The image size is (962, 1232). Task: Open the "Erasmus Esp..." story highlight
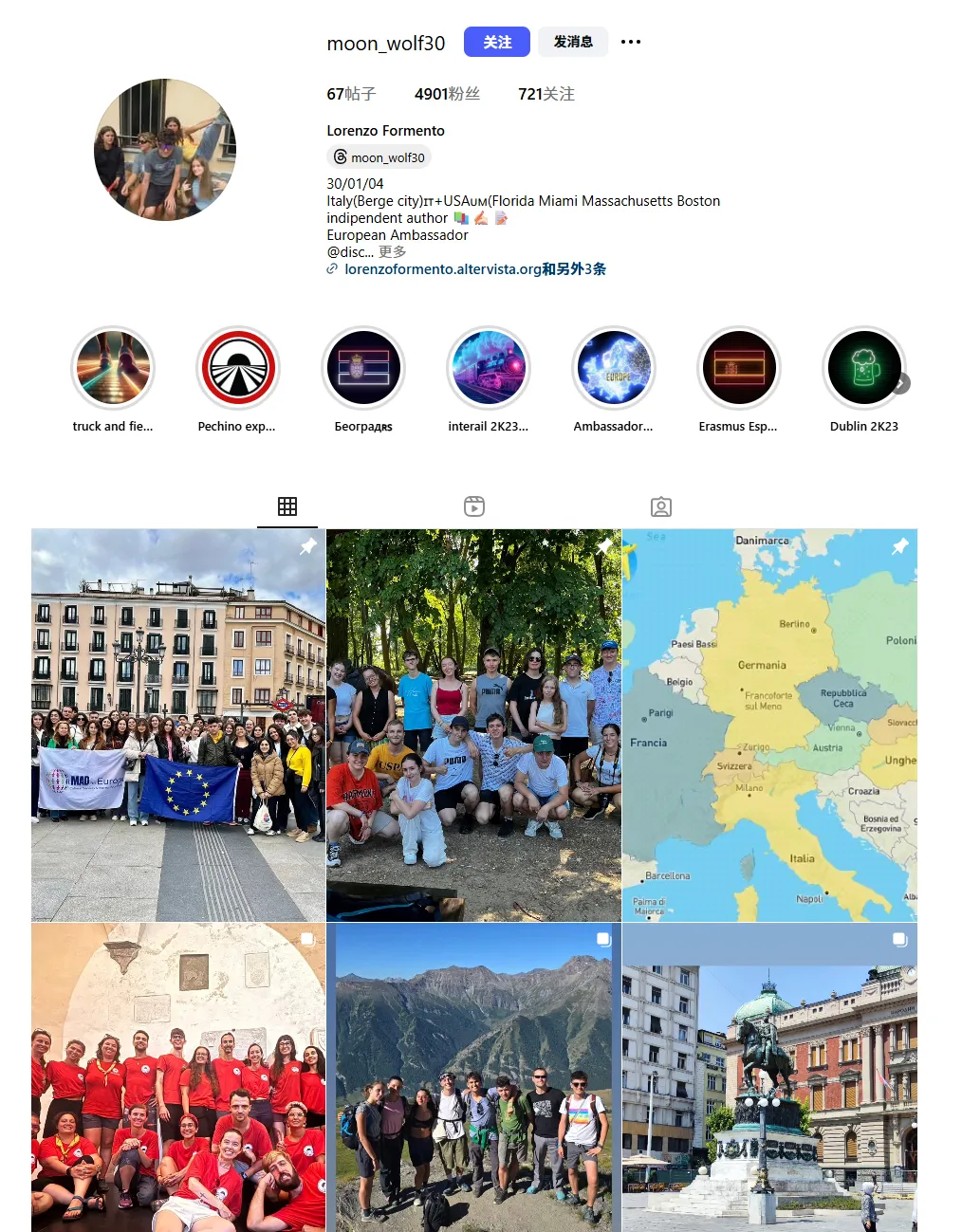739,368
